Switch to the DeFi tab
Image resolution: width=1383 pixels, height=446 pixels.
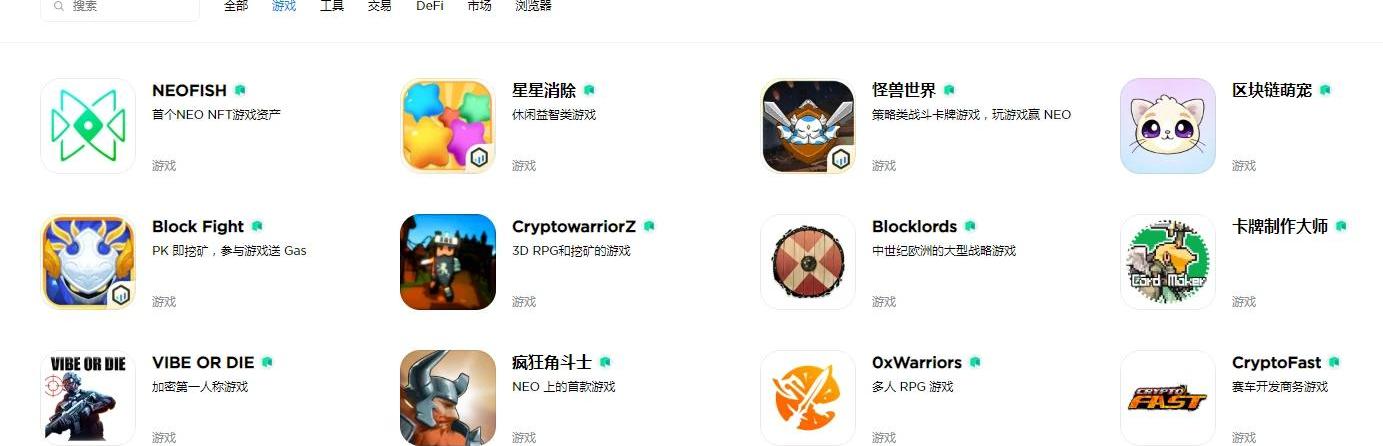430,6
